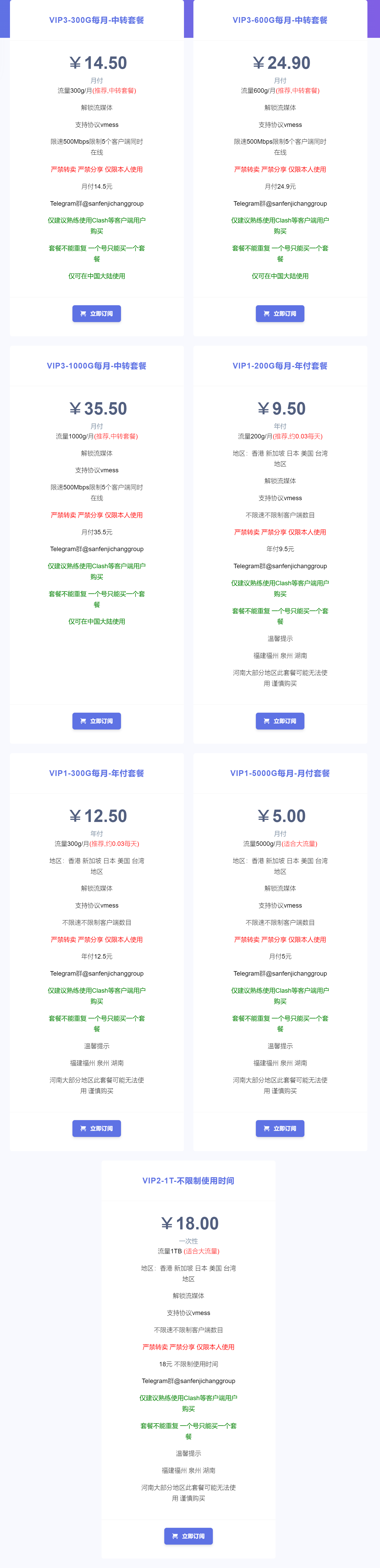Screen dimensions: 380x1568
Task: Select 立即订阅 for VIP1-200G每月-年付套餐
Action: pyautogui.click(x=280, y=721)
